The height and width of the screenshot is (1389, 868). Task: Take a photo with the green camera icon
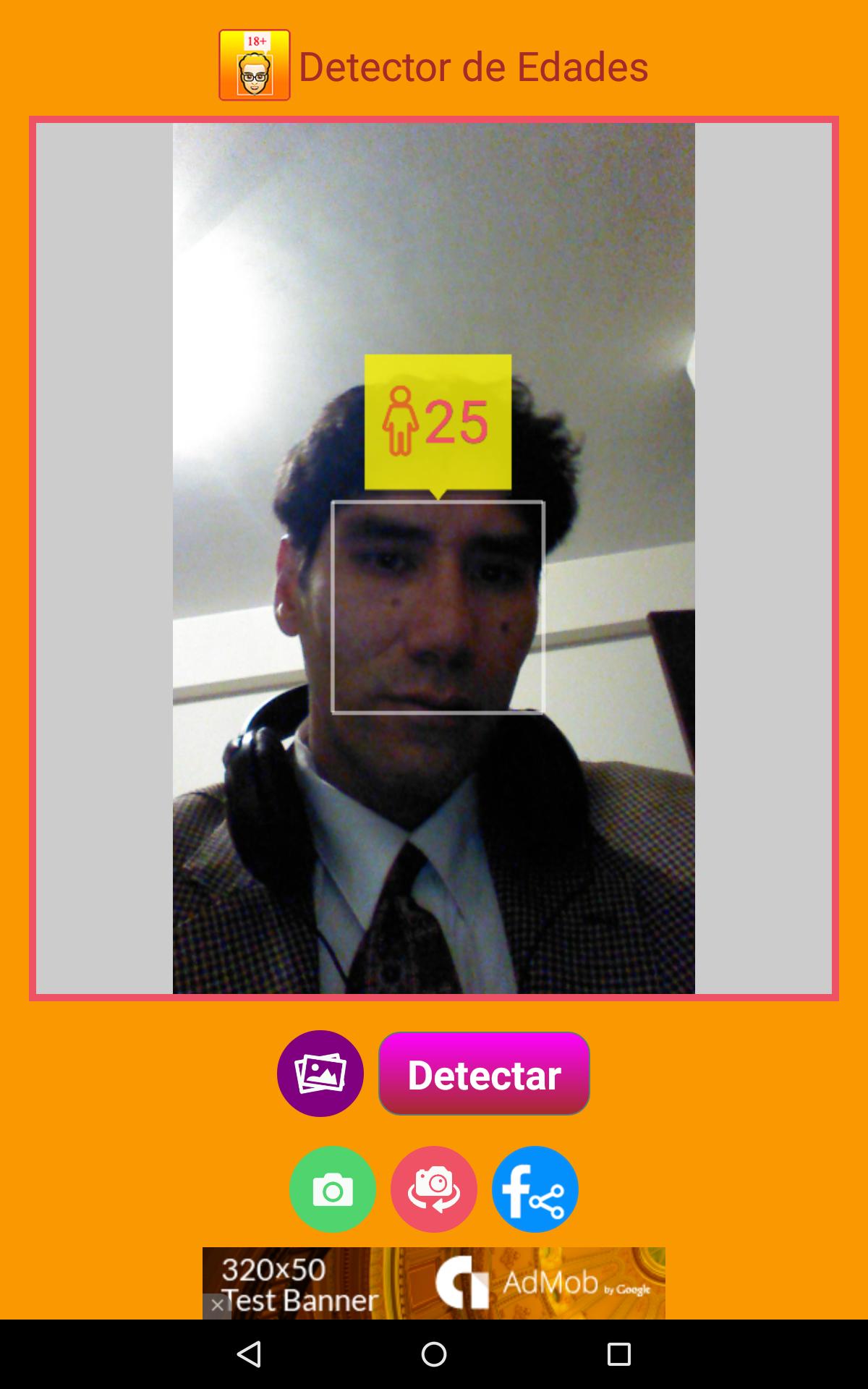tap(331, 1189)
